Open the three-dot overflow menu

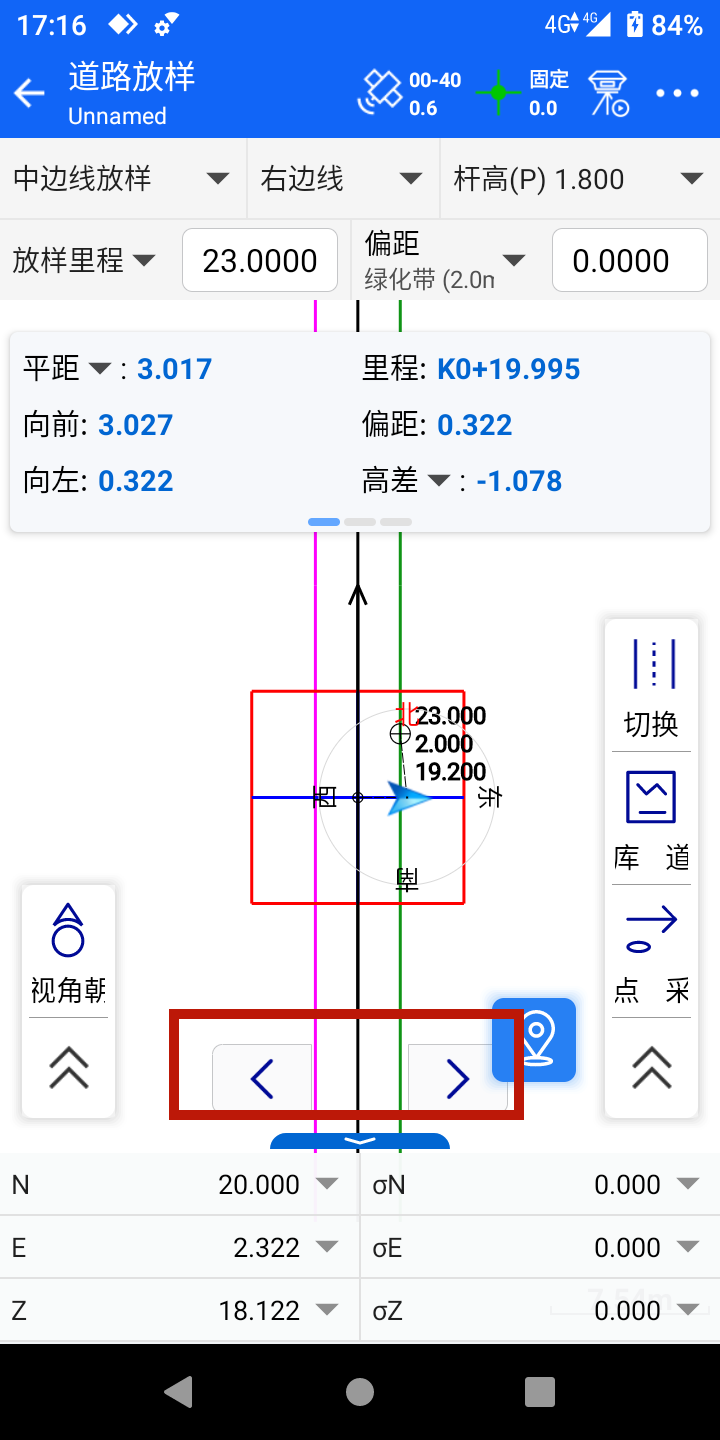[677, 94]
